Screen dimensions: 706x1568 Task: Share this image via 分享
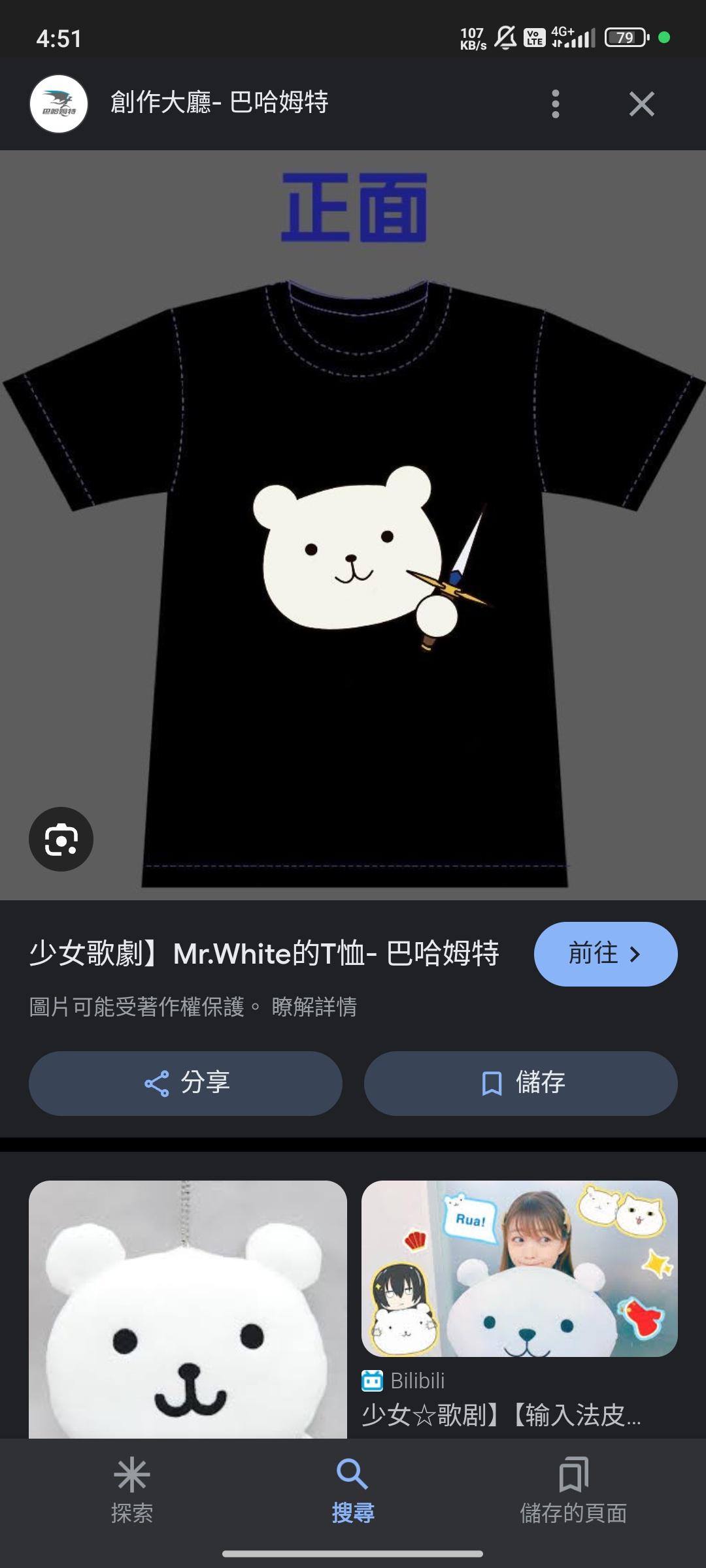point(186,1083)
